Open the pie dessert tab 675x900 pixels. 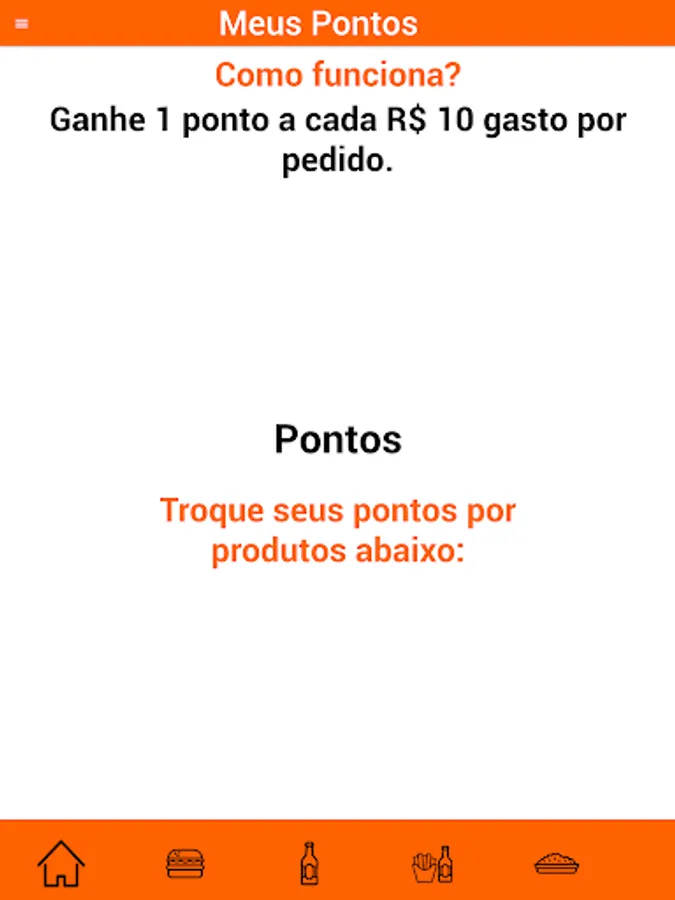pyautogui.click(x=557, y=862)
